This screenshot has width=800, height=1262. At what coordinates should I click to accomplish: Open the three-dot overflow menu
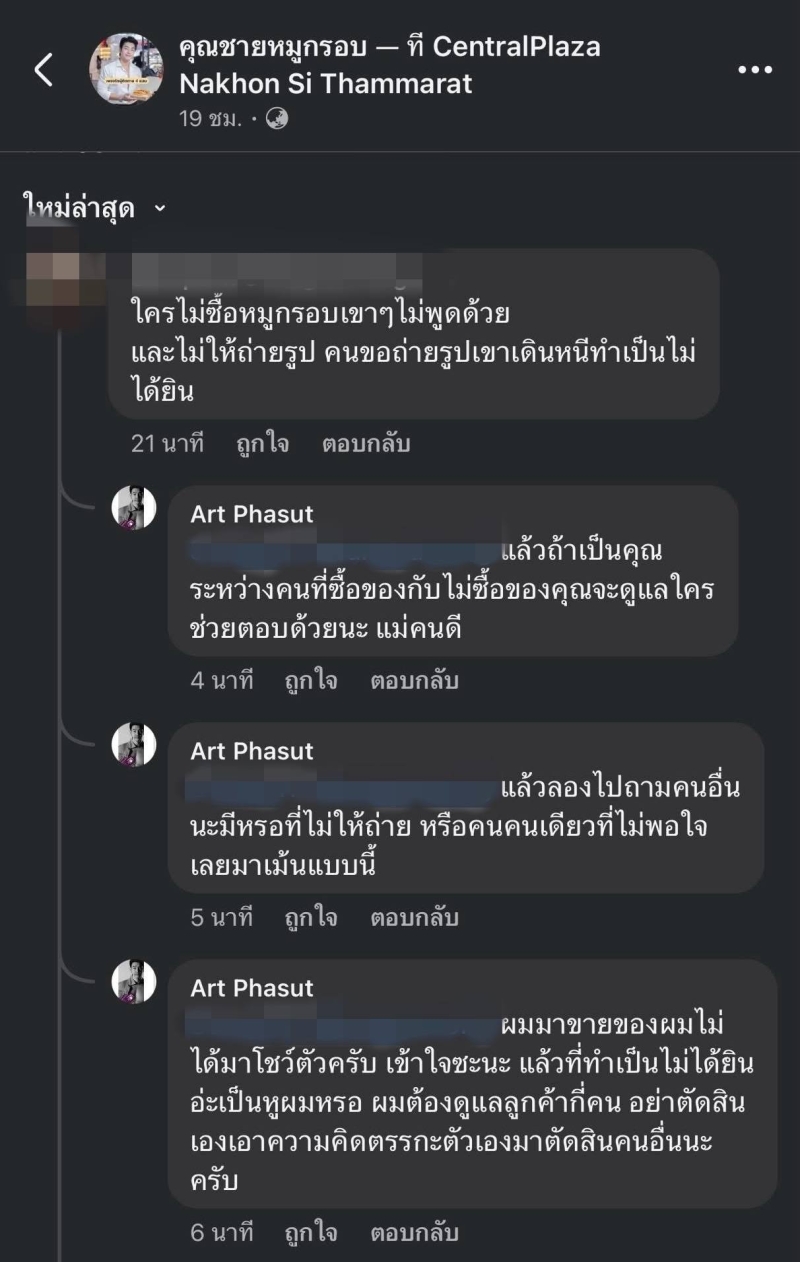[x=755, y=70]
